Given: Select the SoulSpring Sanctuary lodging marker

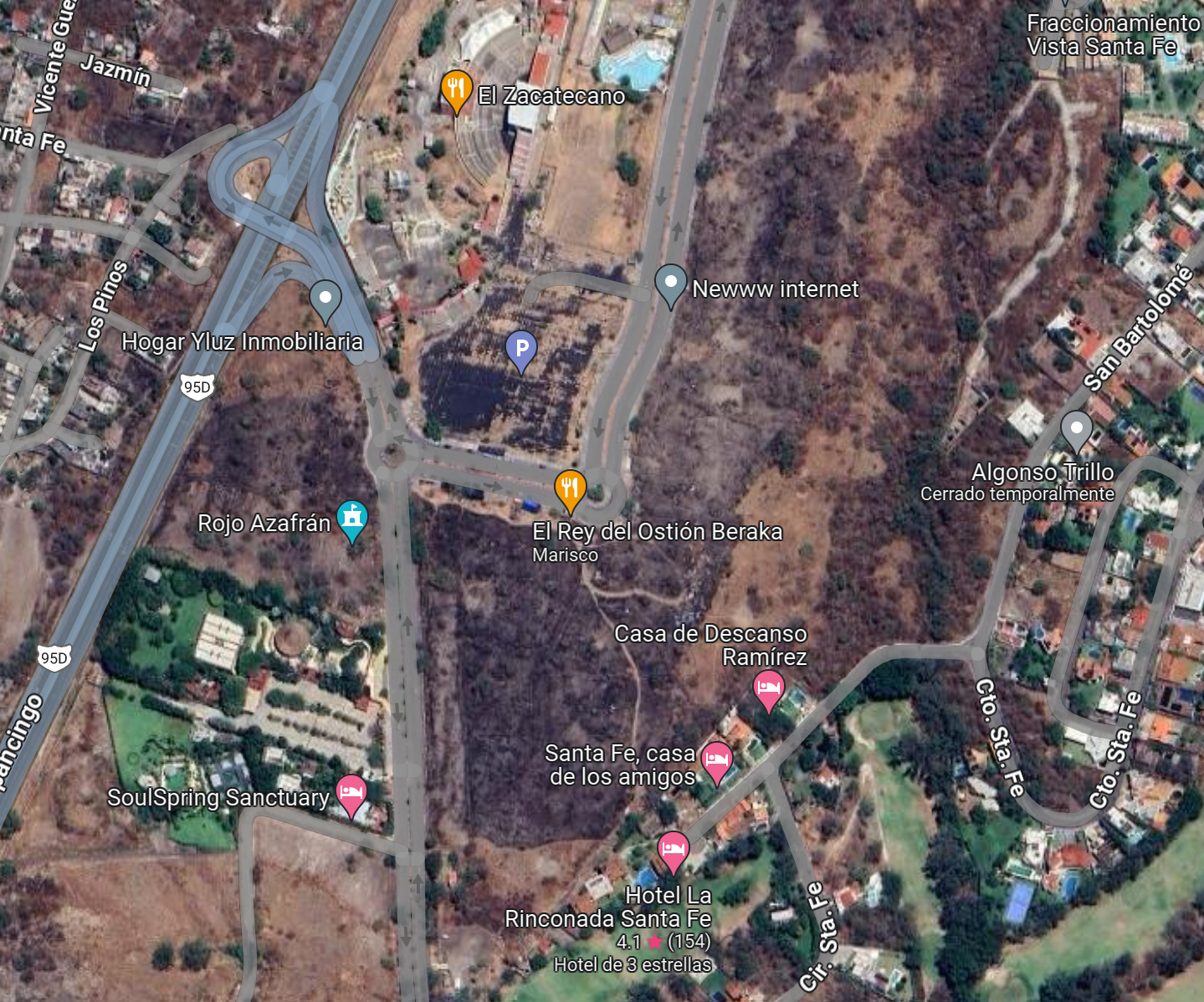Looking at the screenshot, I should (351, 794).
